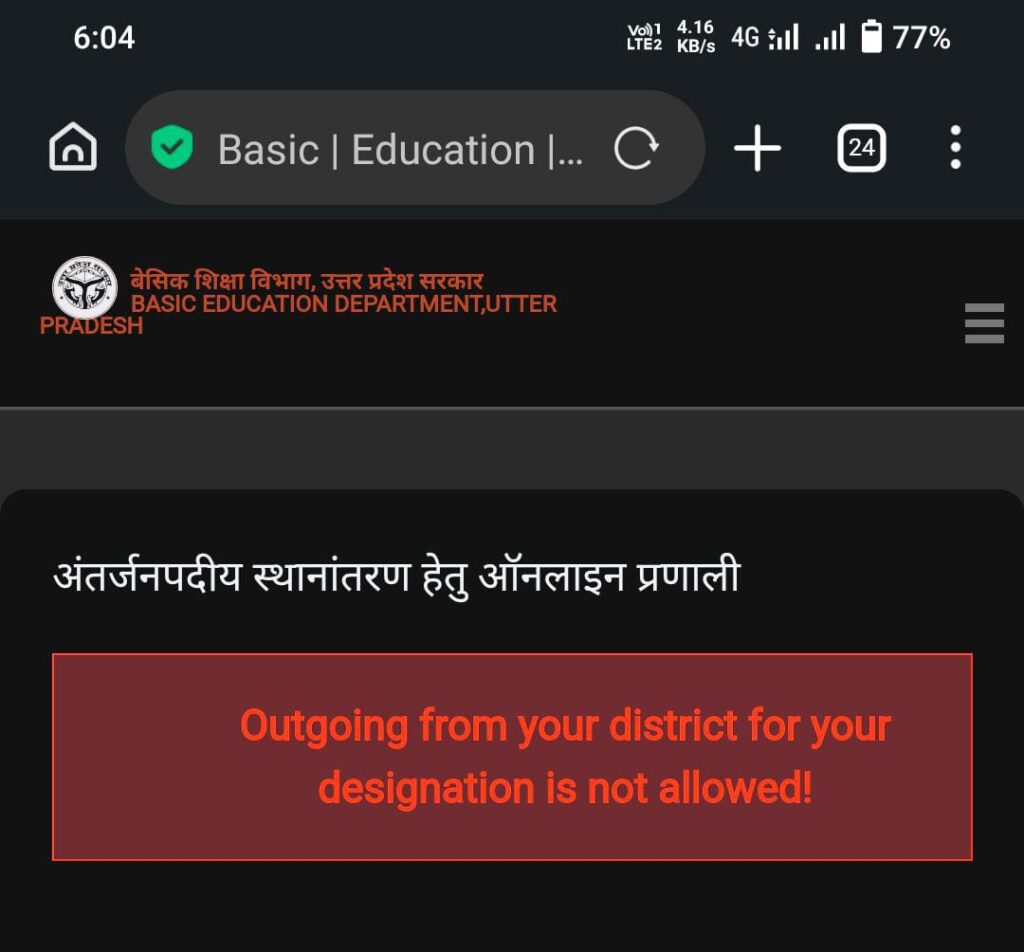The image size is (1024, 952).
Task: Go to the browser home page
Action: pos(73,148)
